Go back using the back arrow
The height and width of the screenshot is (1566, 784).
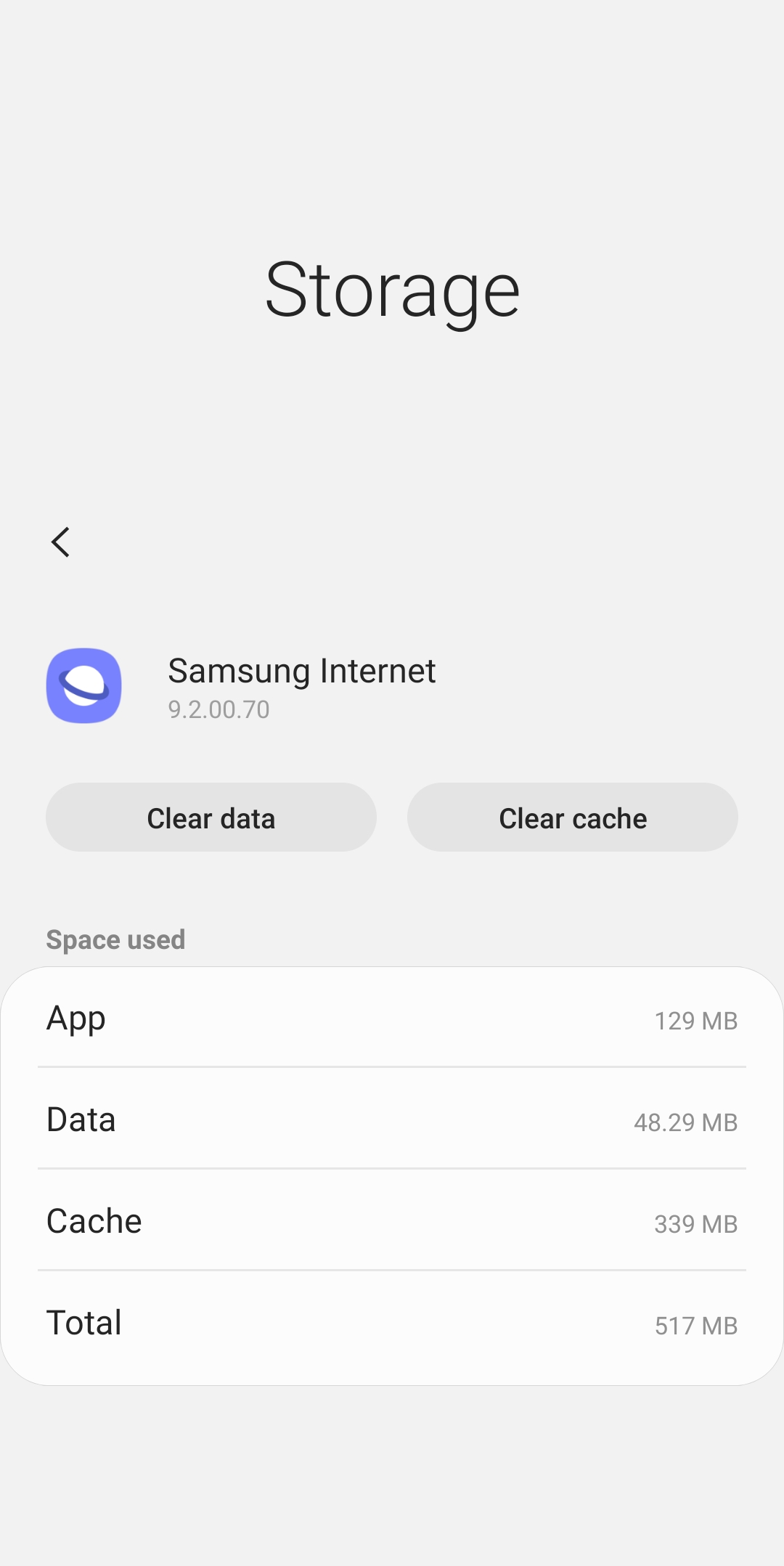coord(60,542)
